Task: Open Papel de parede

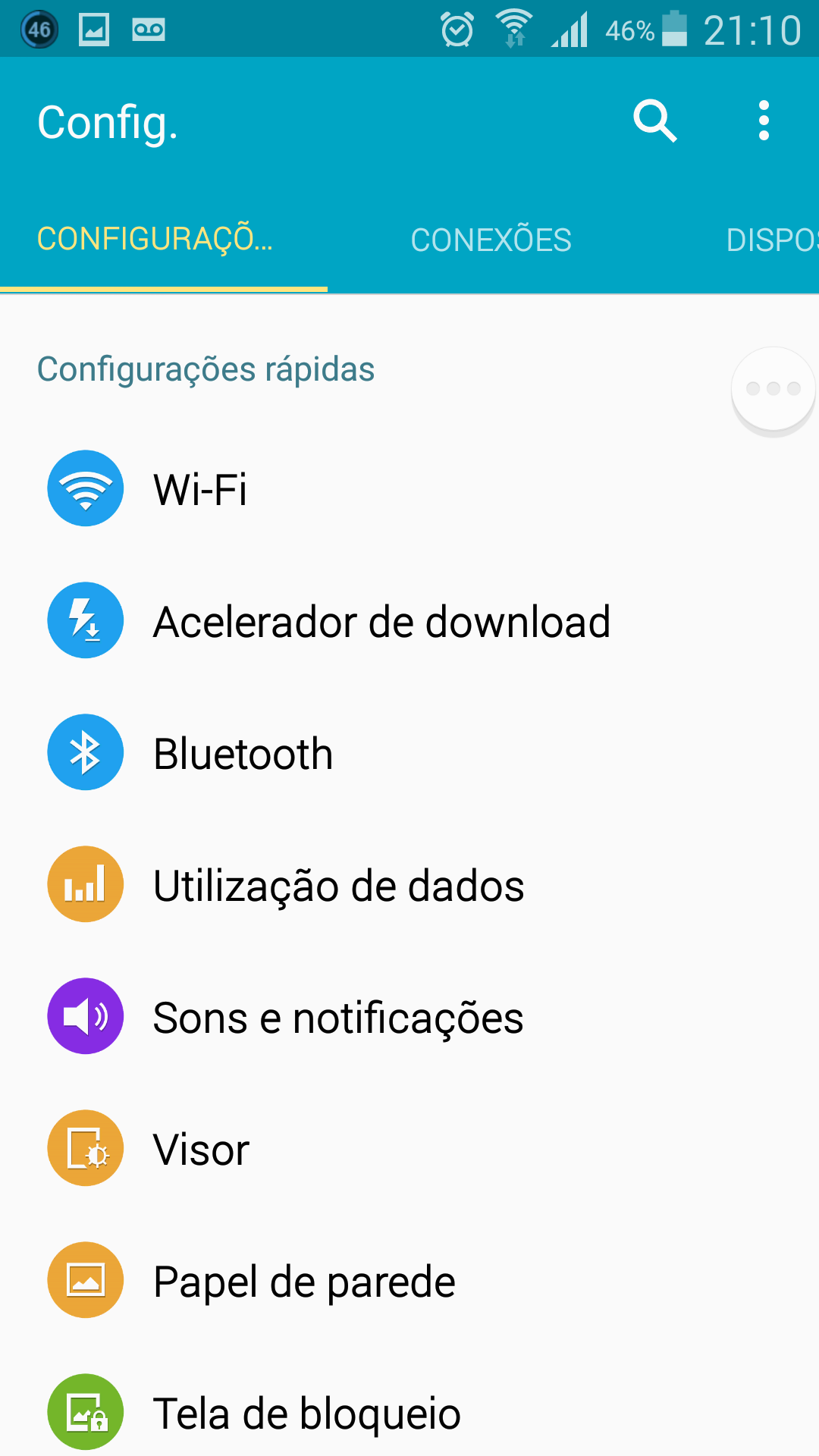Action: [x=409, y=1280]
